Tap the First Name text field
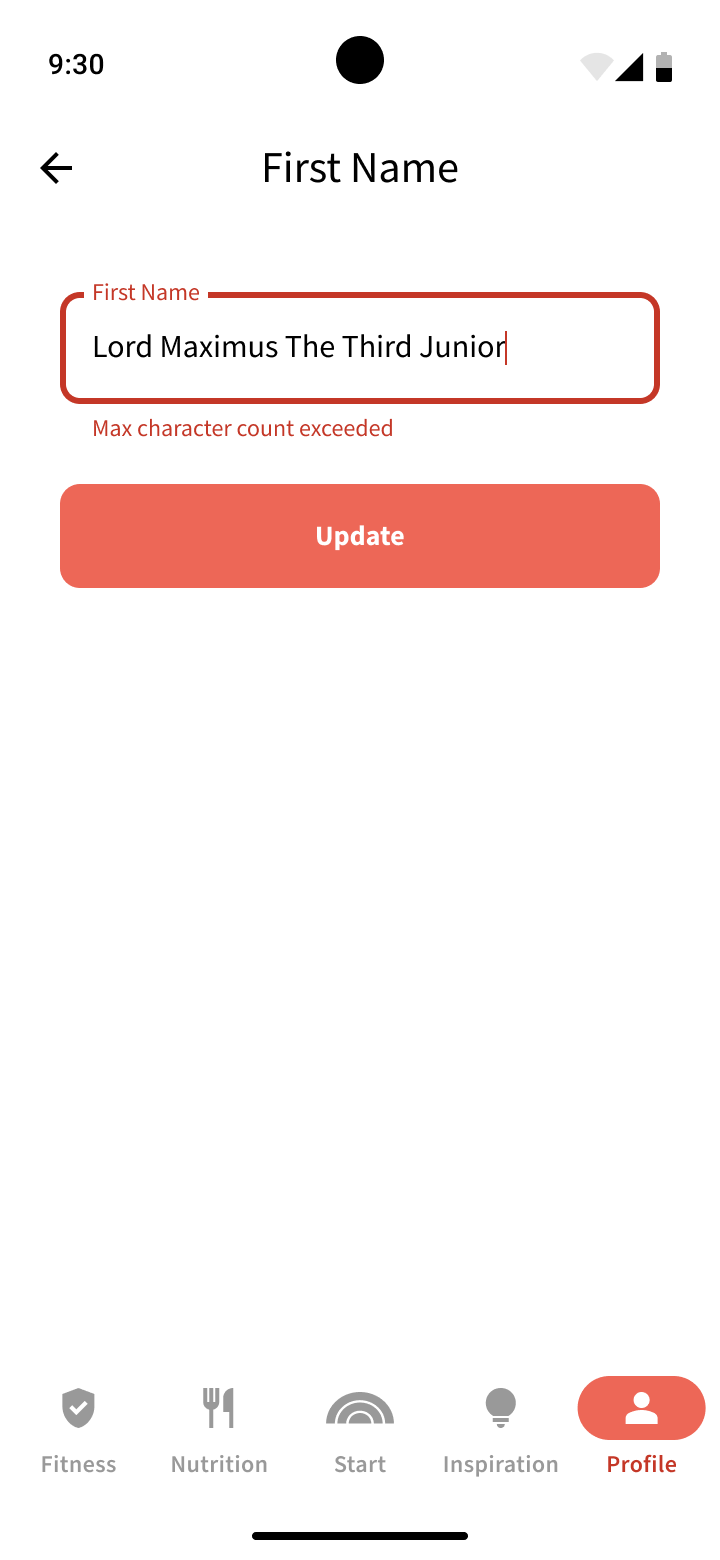The height and width of the screenshot is (1560, 720). [x=360, y=348]
